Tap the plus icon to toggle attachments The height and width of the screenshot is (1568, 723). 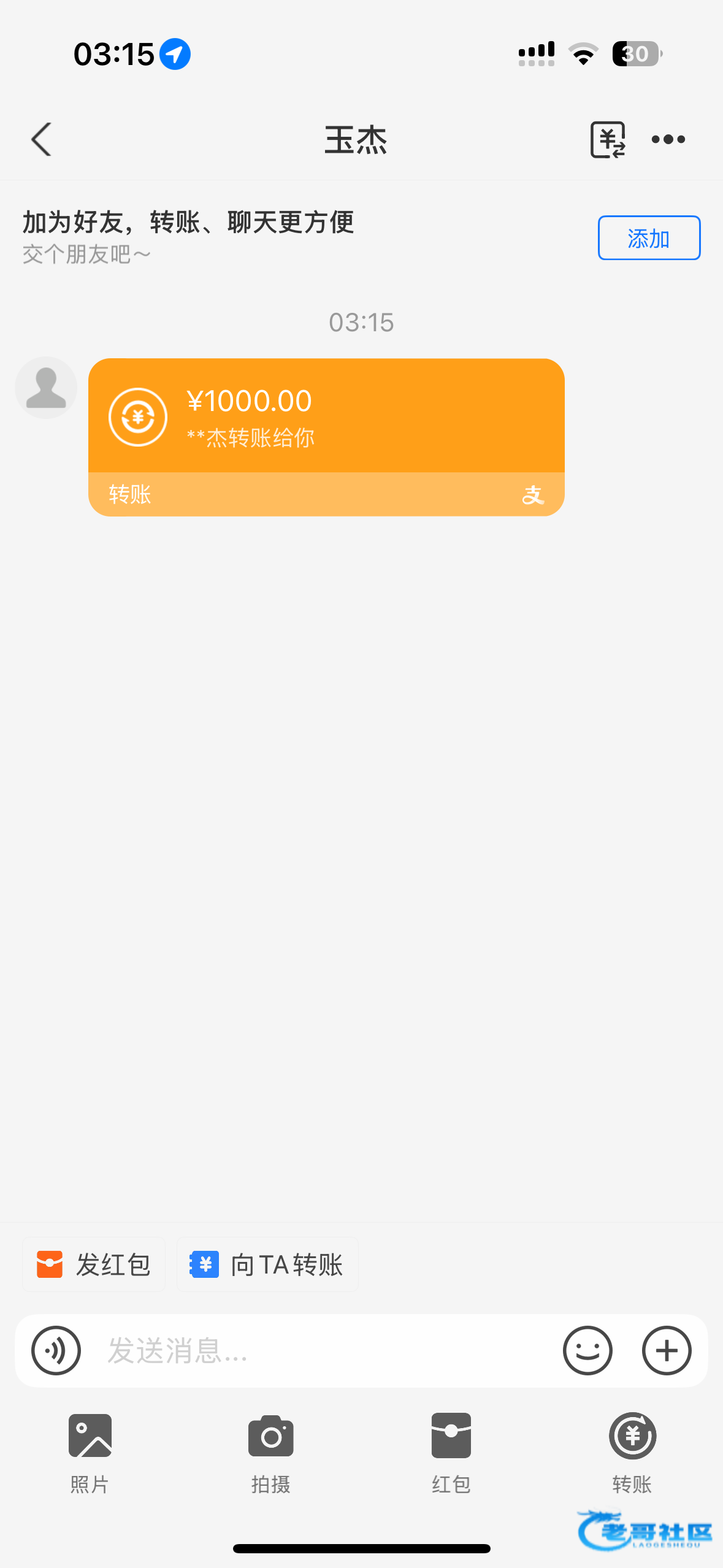click(x=667, y=1350)
